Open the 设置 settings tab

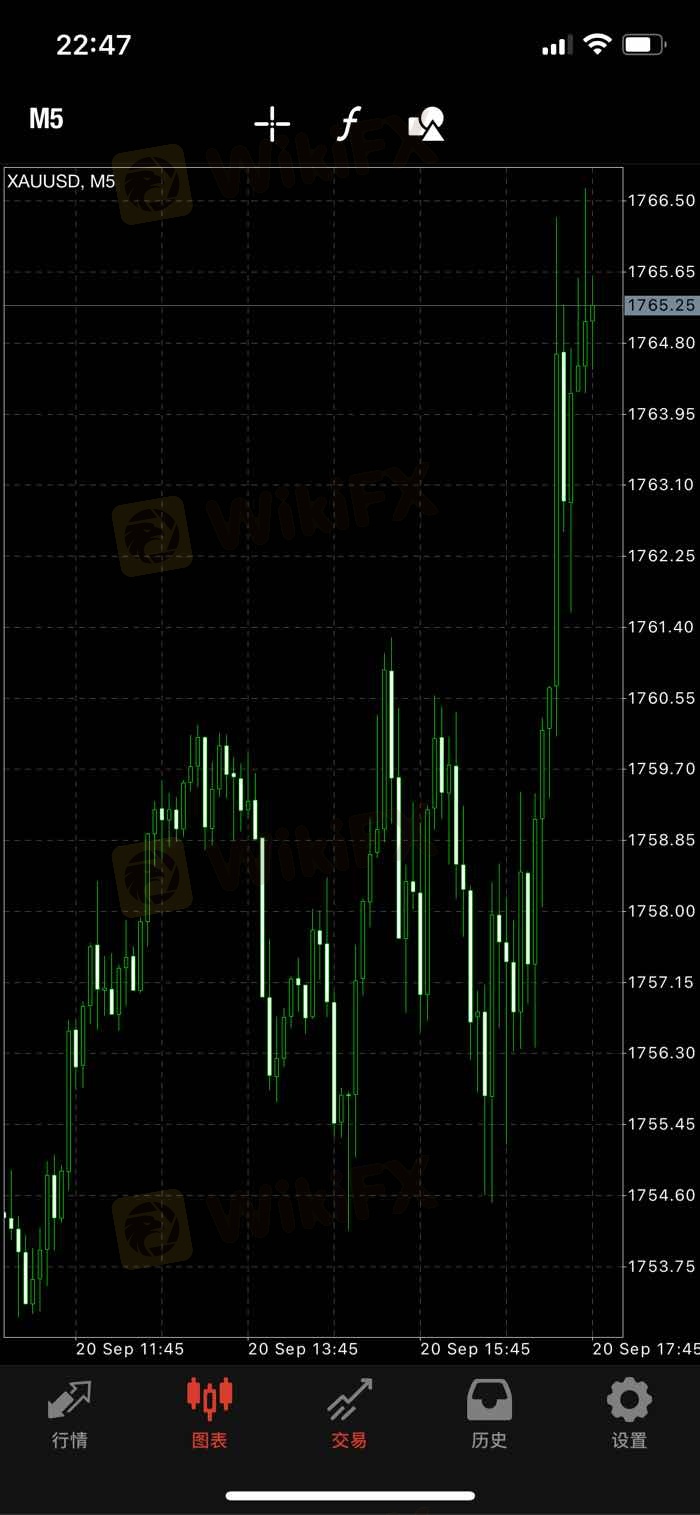click(630, 1413)
